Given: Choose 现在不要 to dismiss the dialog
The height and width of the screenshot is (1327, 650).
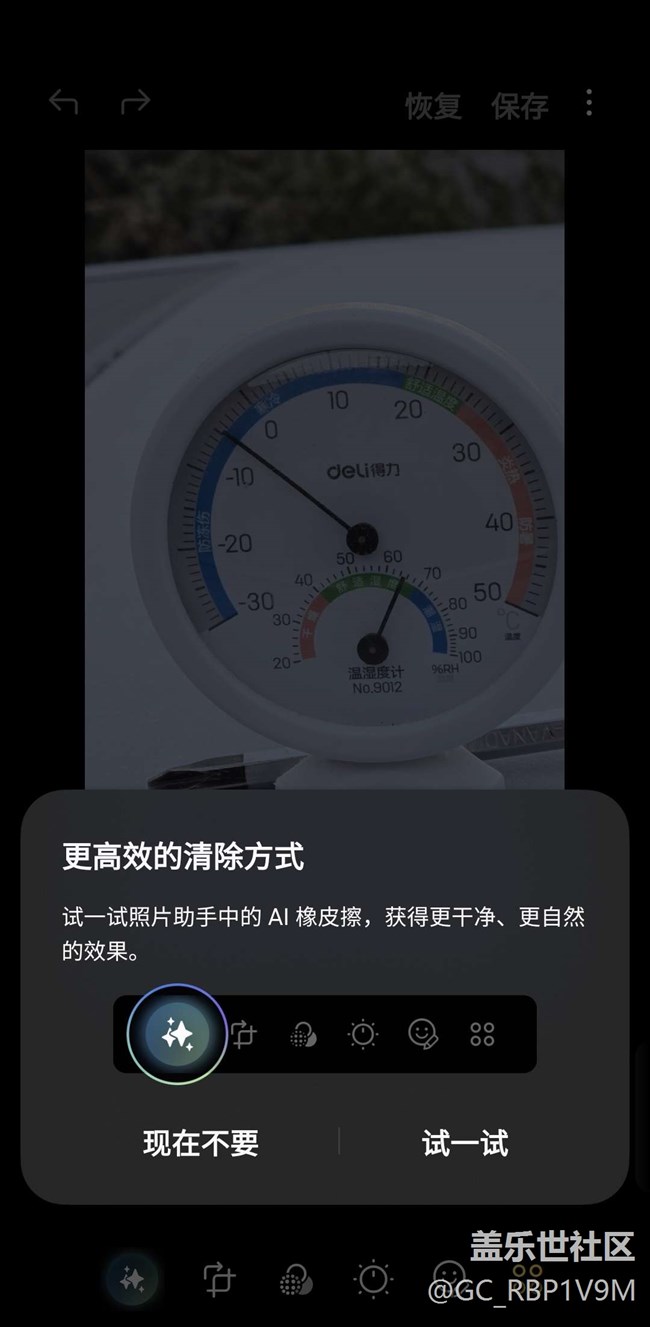Looking at the screenshot, I should pos(201,1142).
